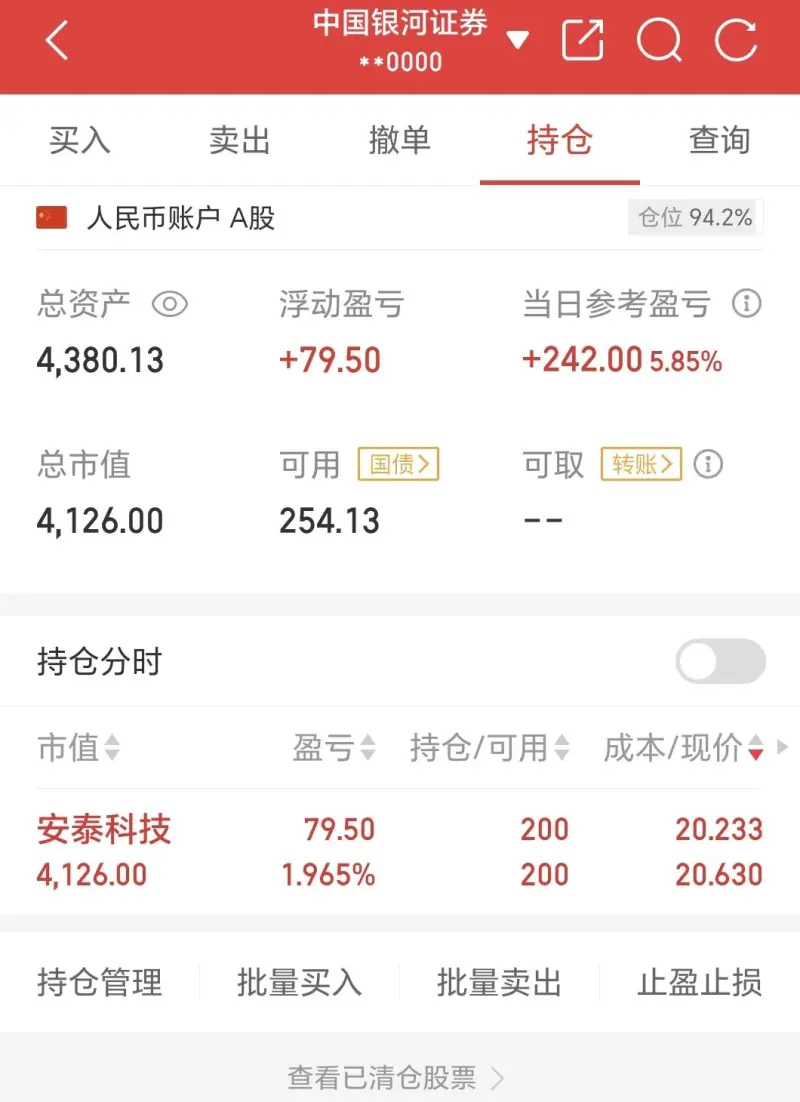Choose 批量卖出
The height and width of the screenshot is (1102, 800).
(499, 983)
